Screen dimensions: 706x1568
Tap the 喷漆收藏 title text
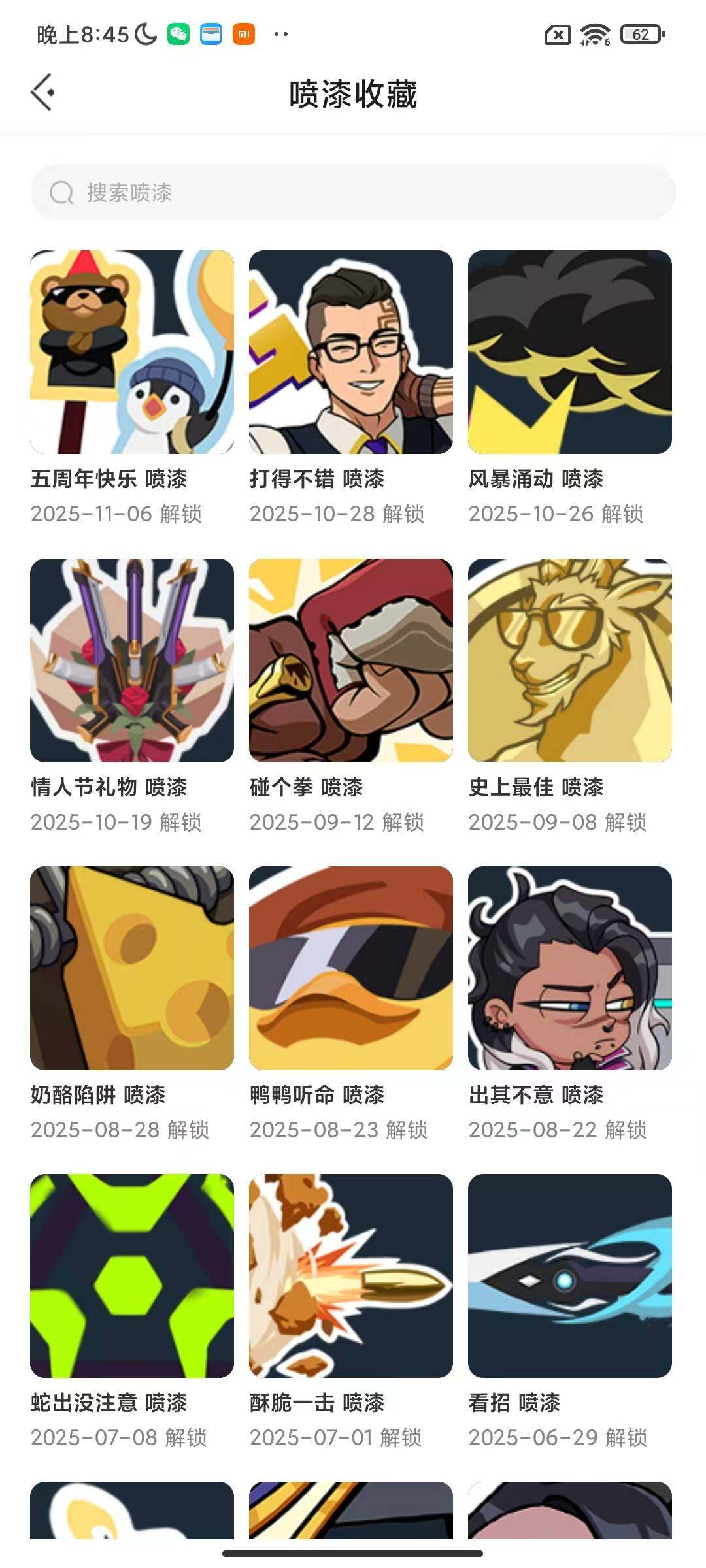click(x=353, y=93)
